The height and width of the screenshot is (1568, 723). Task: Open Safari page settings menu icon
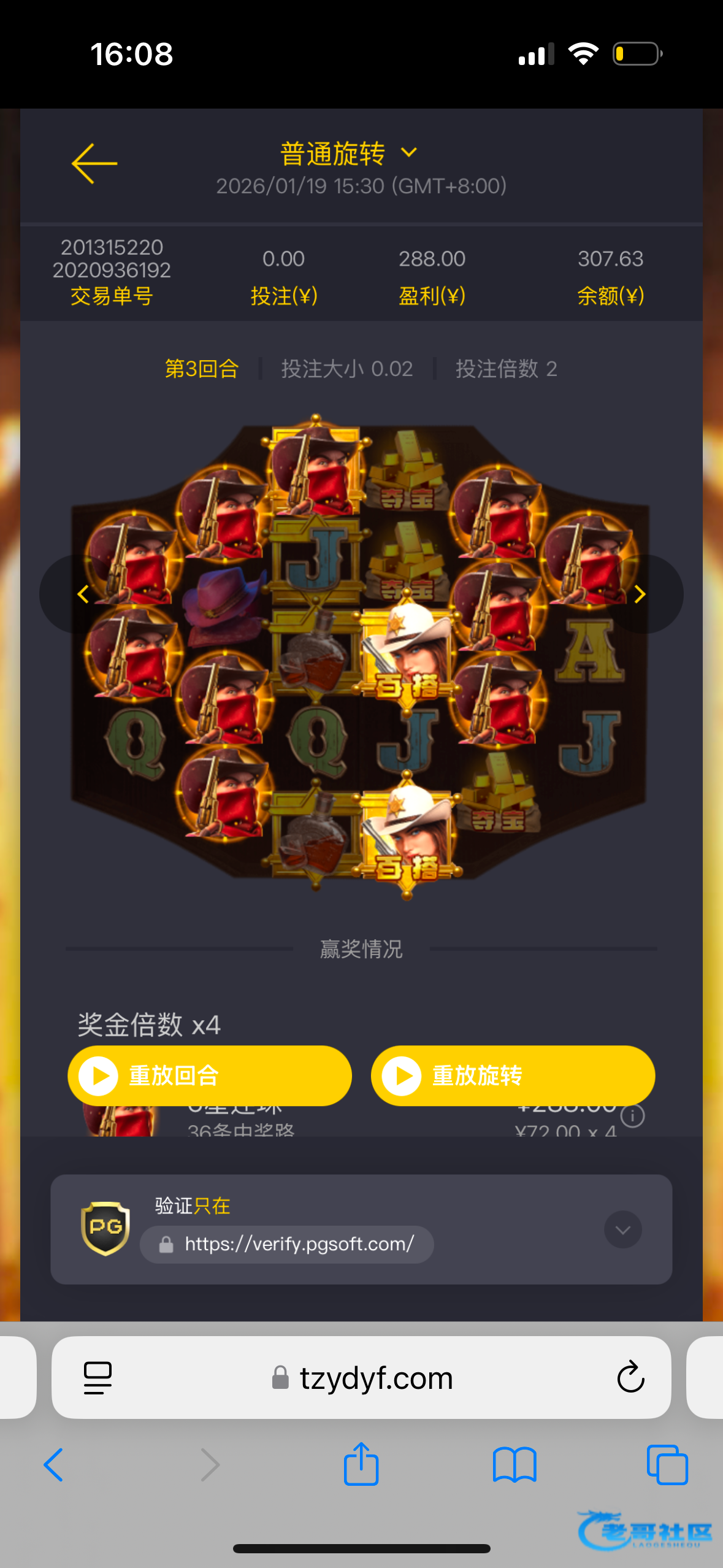98,1378
